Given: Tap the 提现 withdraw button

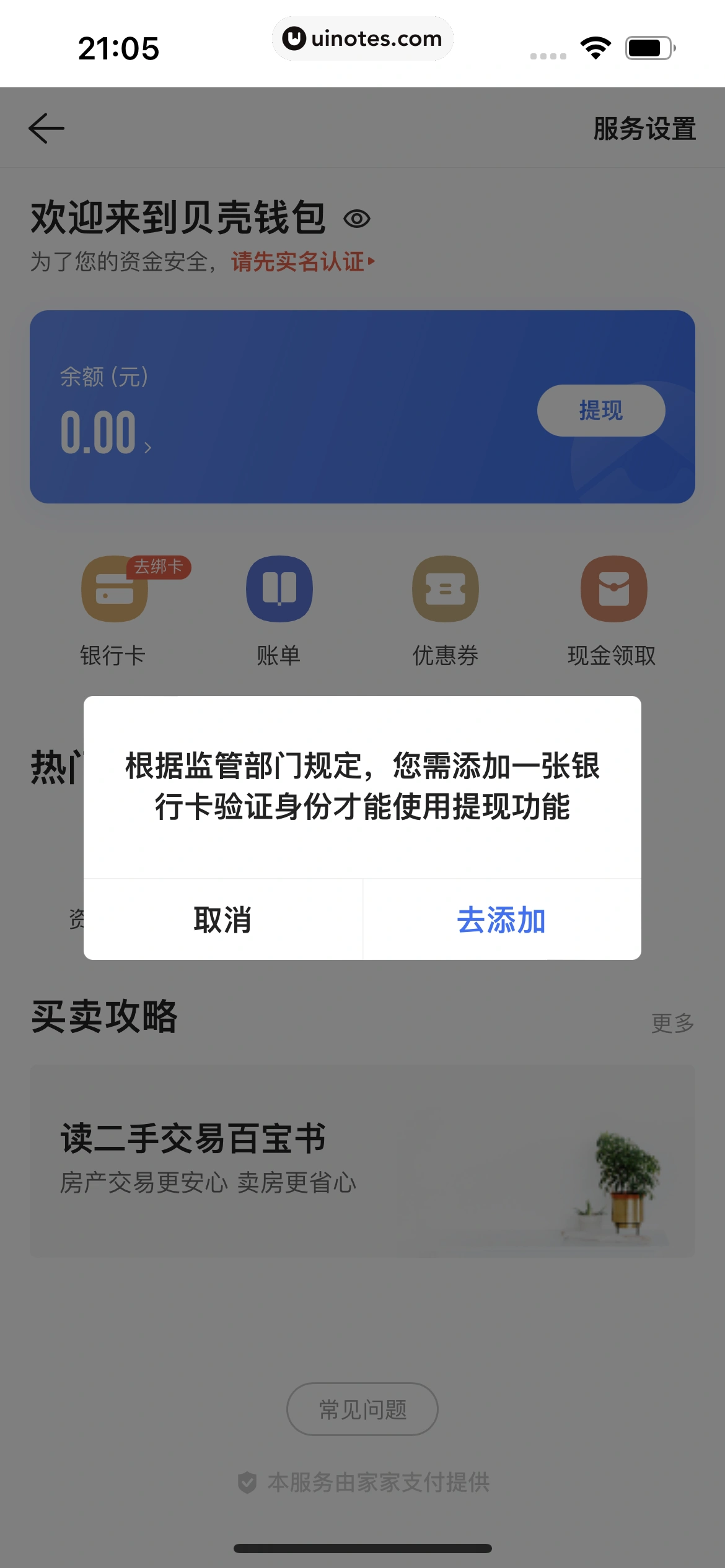Looking at the screenshot, I should (x=600, y=411).
